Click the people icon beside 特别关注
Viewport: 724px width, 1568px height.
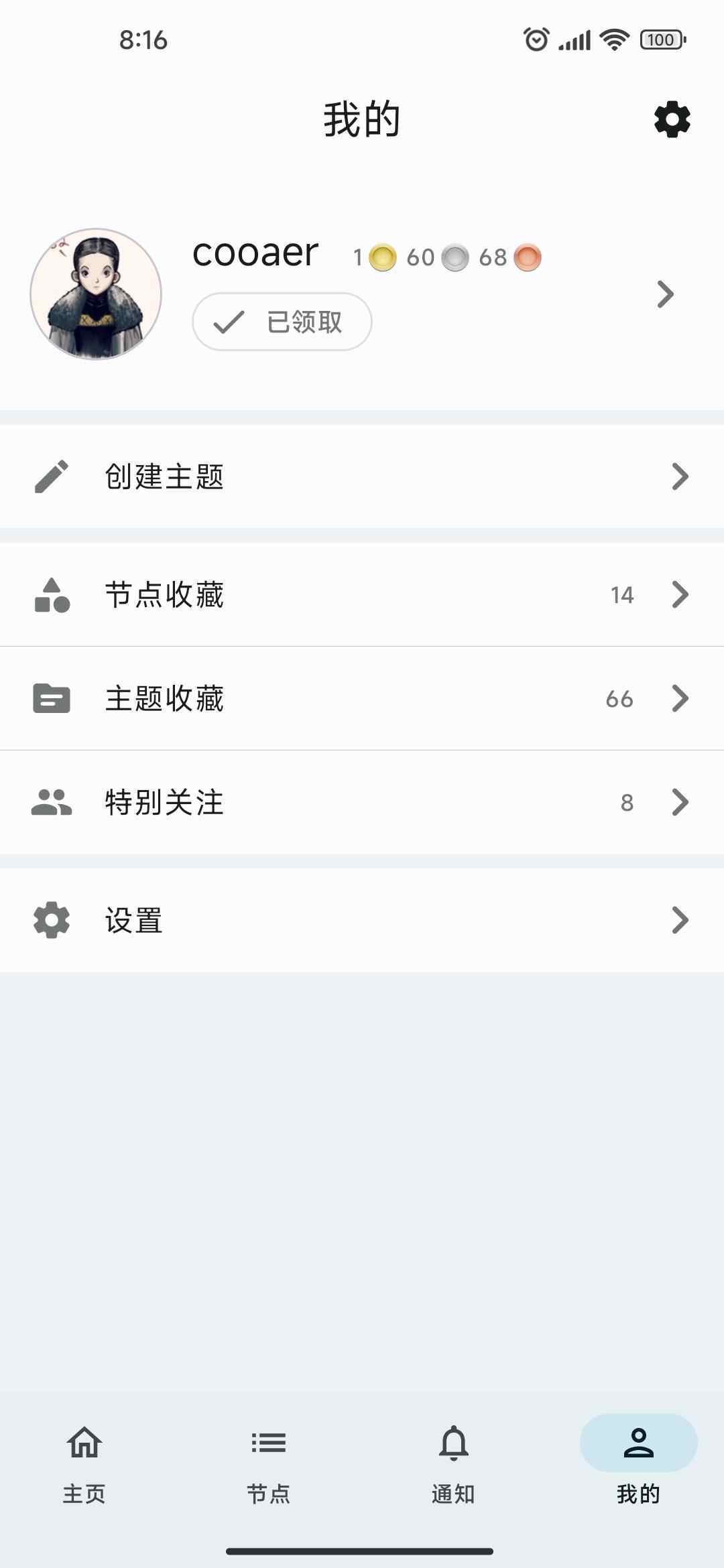point(51,803)
